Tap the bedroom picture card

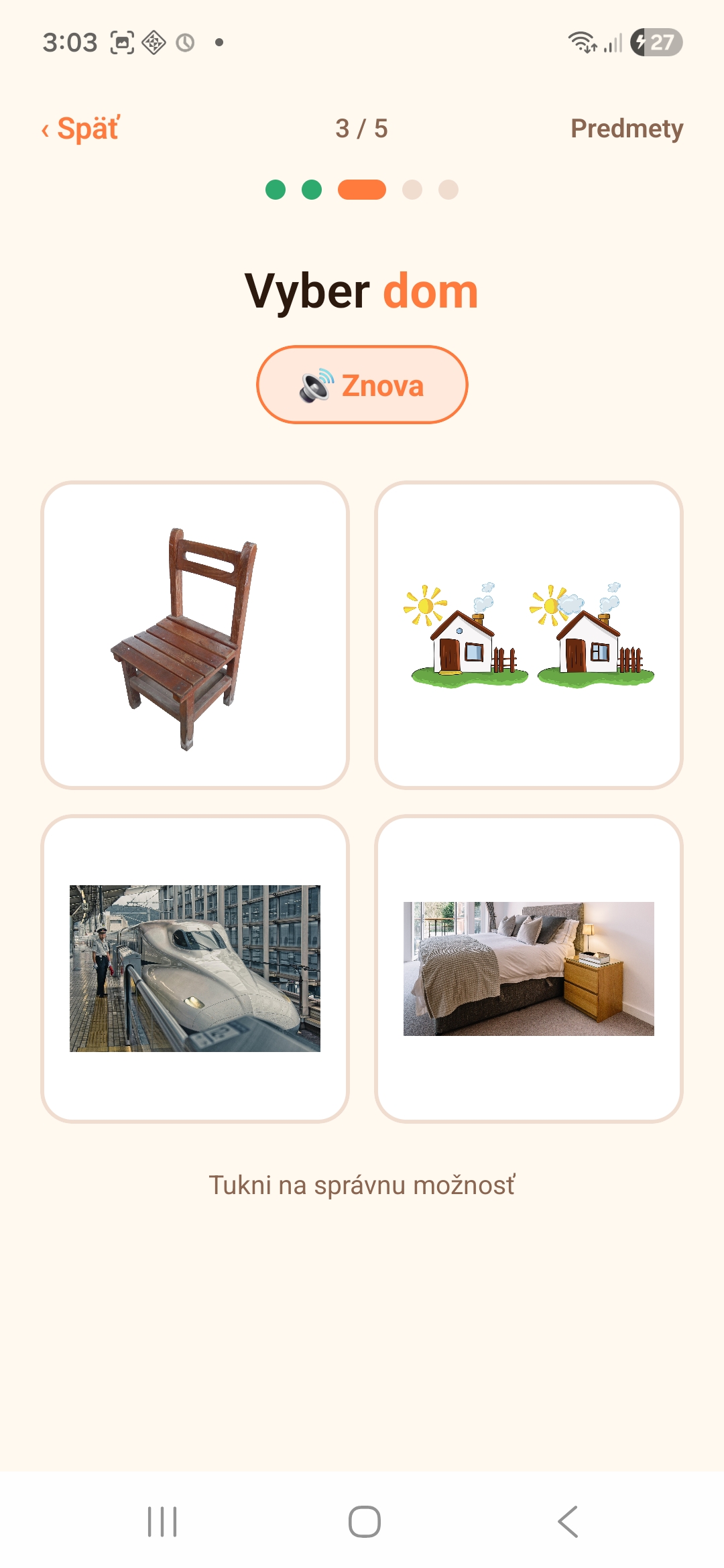[529, 969]
